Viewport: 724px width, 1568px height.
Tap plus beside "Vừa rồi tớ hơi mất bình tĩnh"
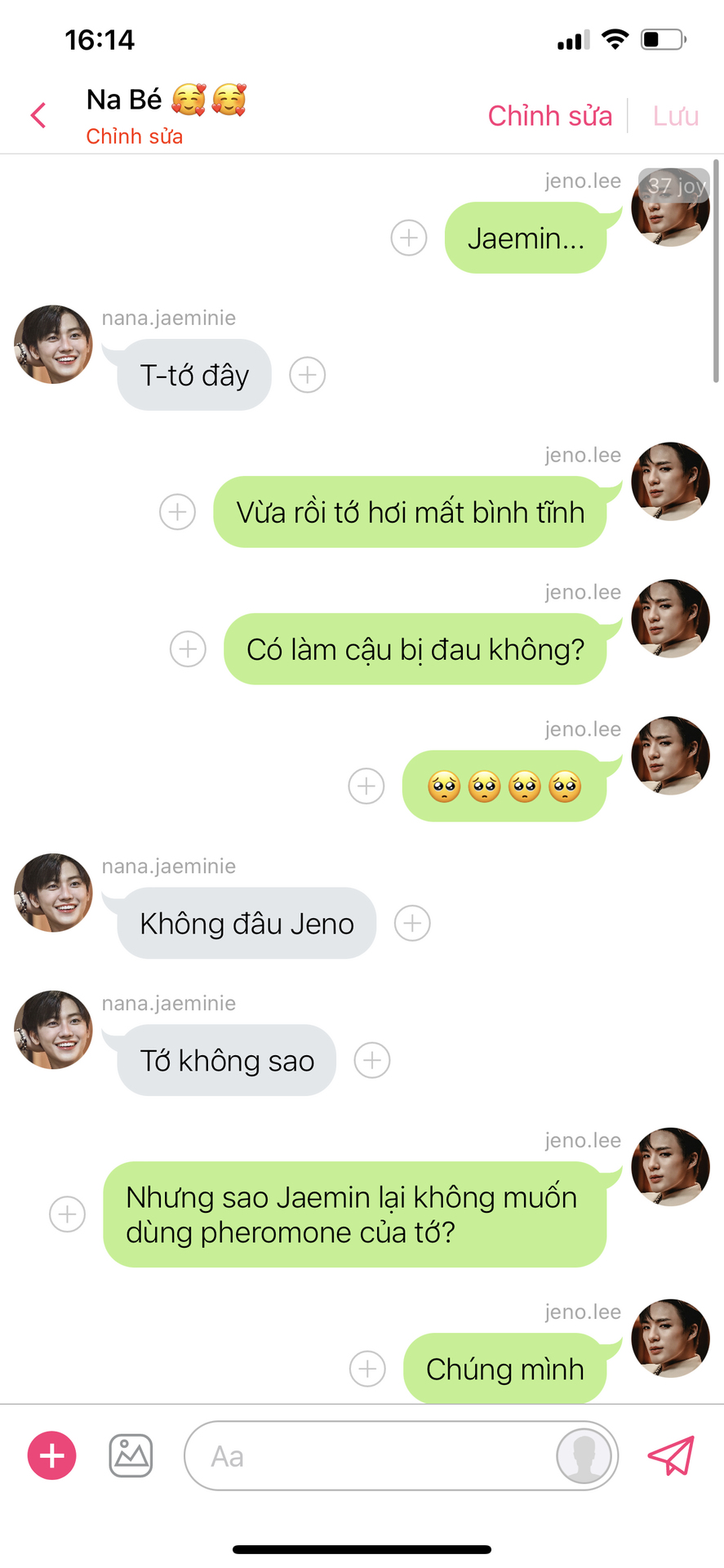click(x=177, y=512)
